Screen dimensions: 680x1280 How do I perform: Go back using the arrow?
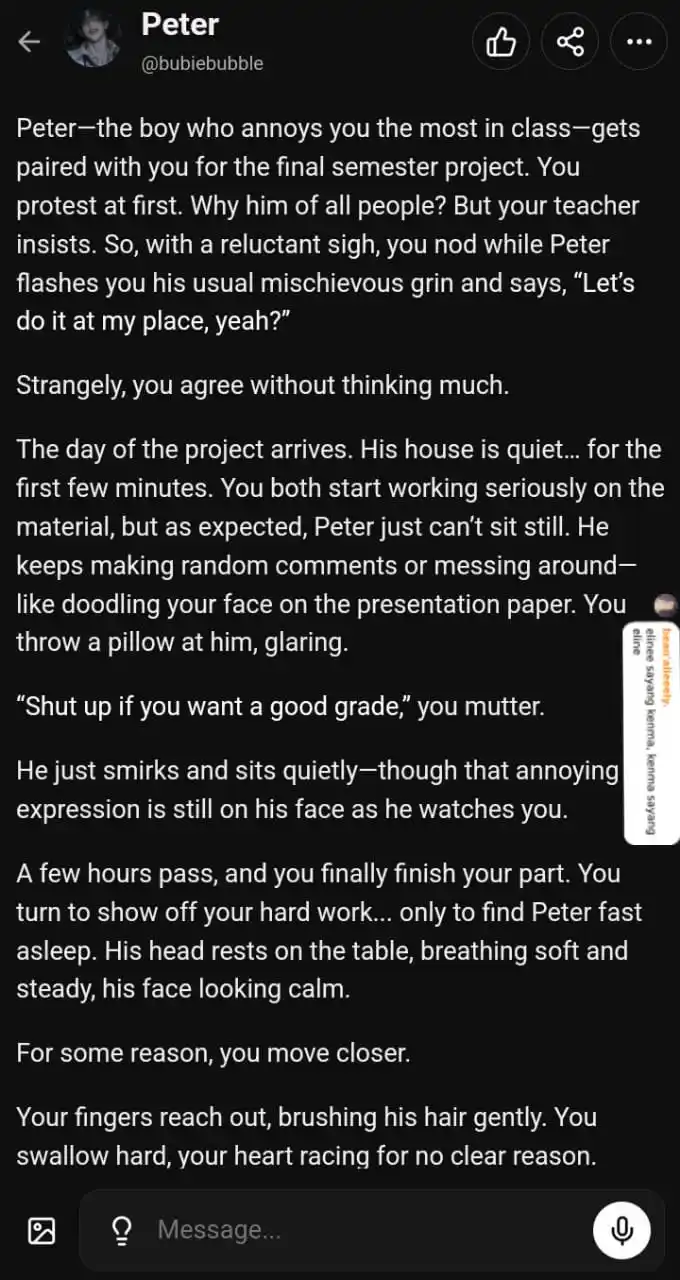pos(29,42)
